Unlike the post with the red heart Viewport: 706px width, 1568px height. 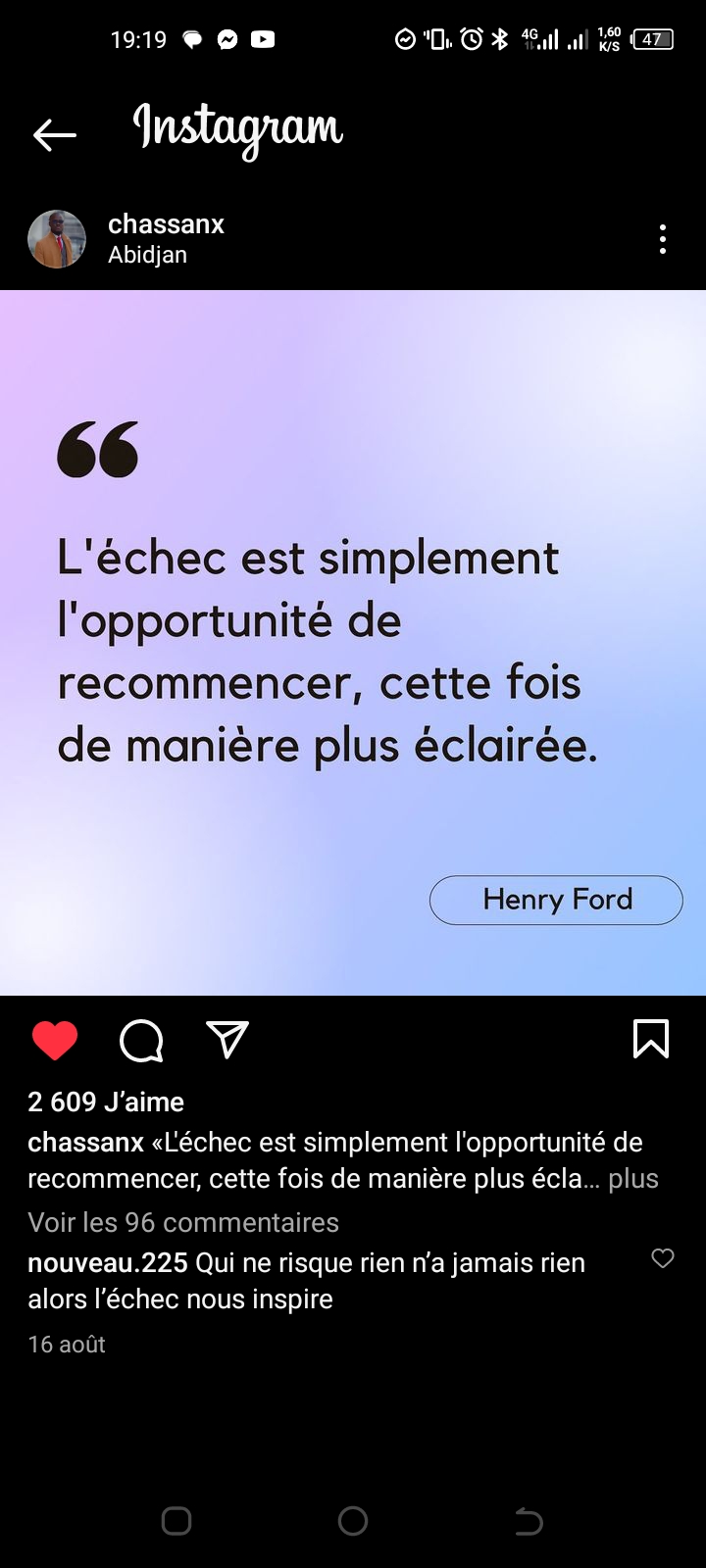55,1040
